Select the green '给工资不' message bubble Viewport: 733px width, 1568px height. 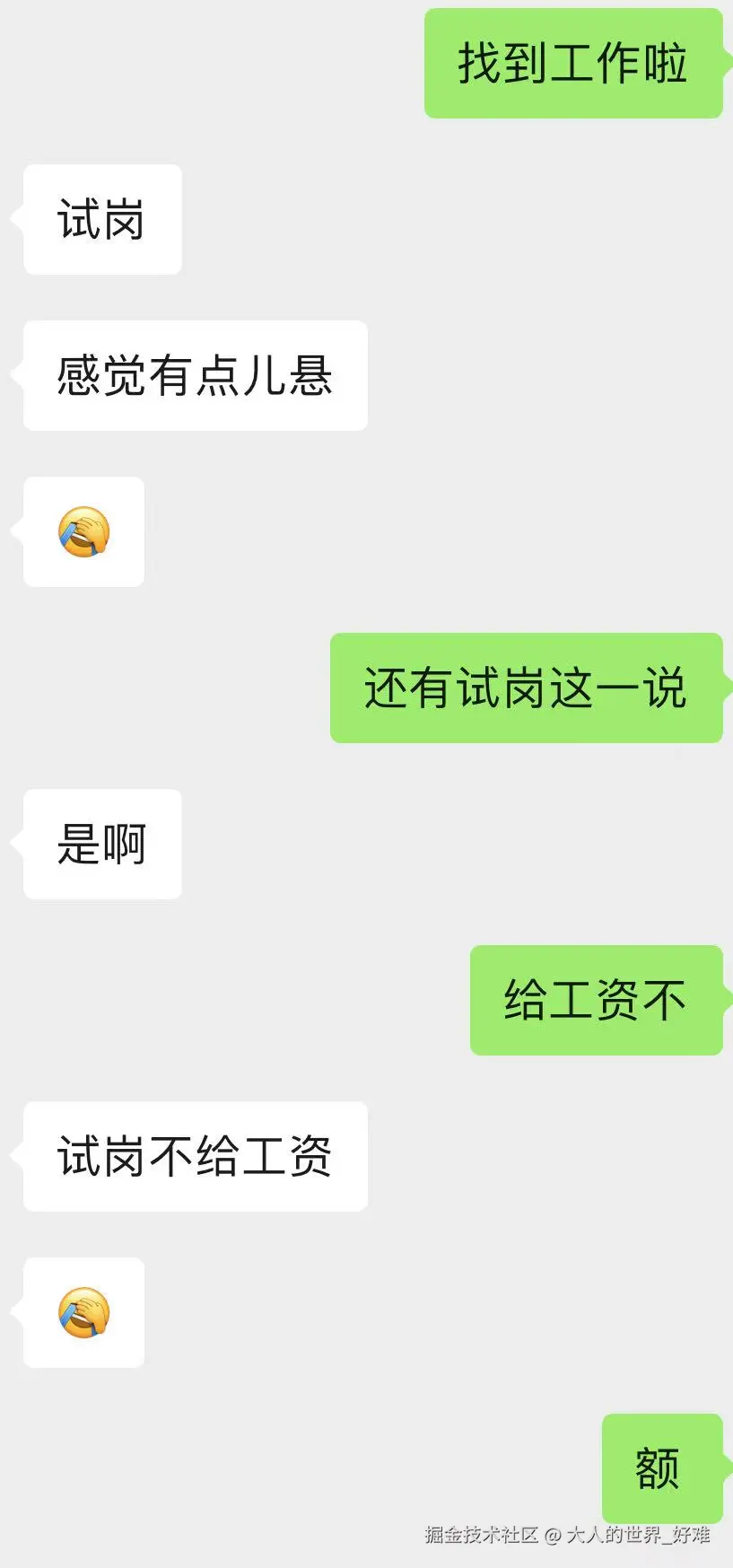(595, 1000)
